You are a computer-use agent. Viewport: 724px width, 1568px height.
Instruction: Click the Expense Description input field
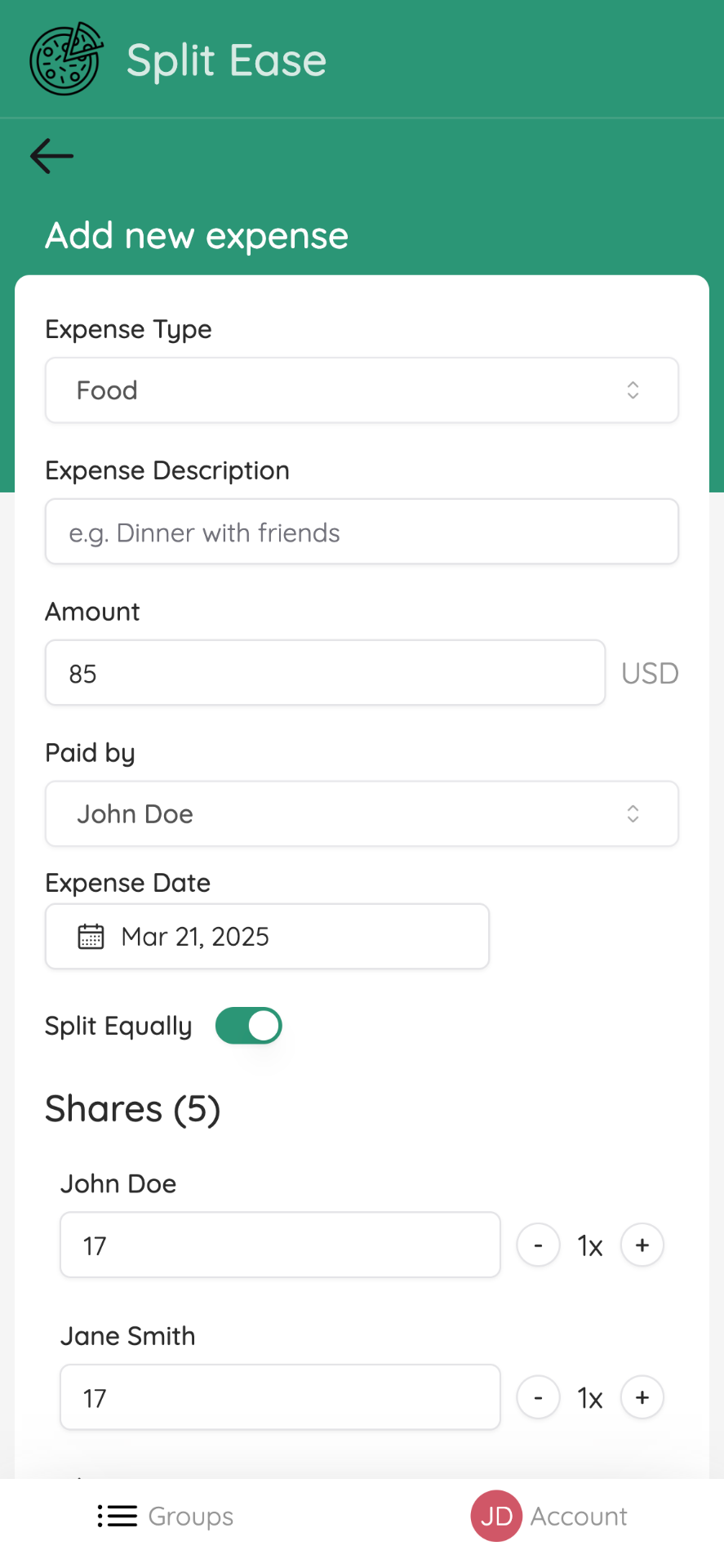tap(362, 532)
